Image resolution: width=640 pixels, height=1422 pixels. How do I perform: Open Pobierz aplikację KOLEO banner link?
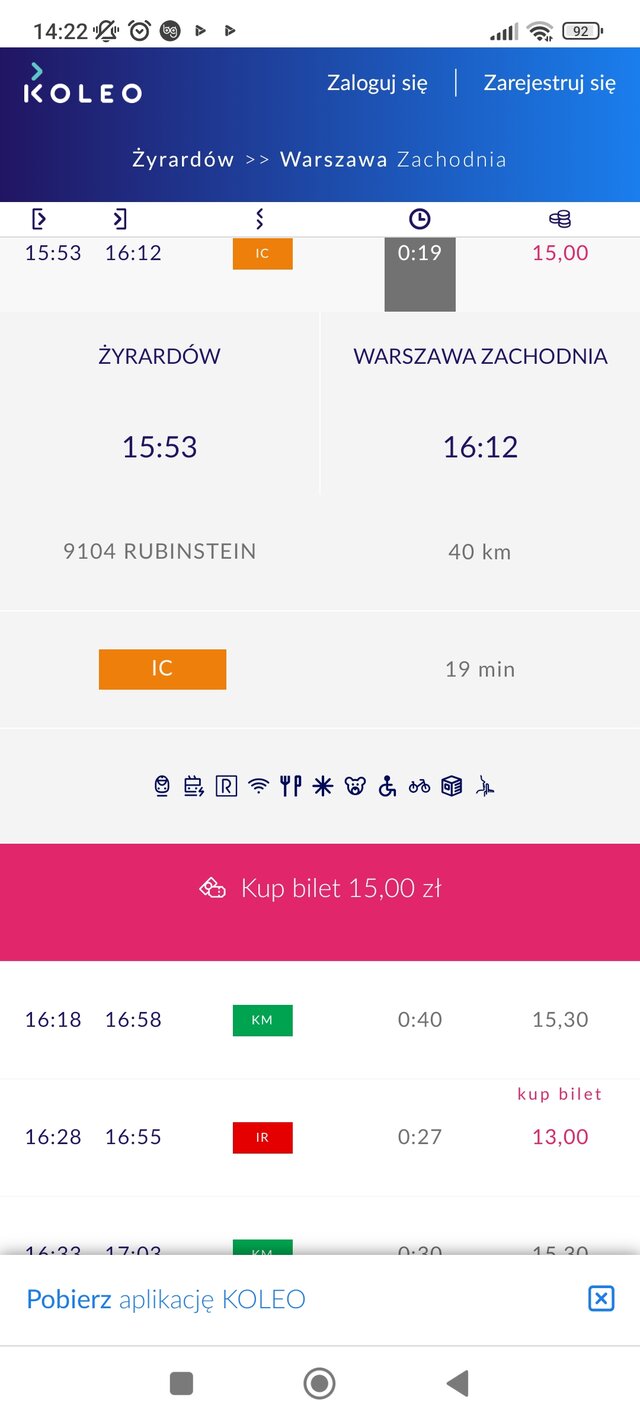[x=166, y=1299]
